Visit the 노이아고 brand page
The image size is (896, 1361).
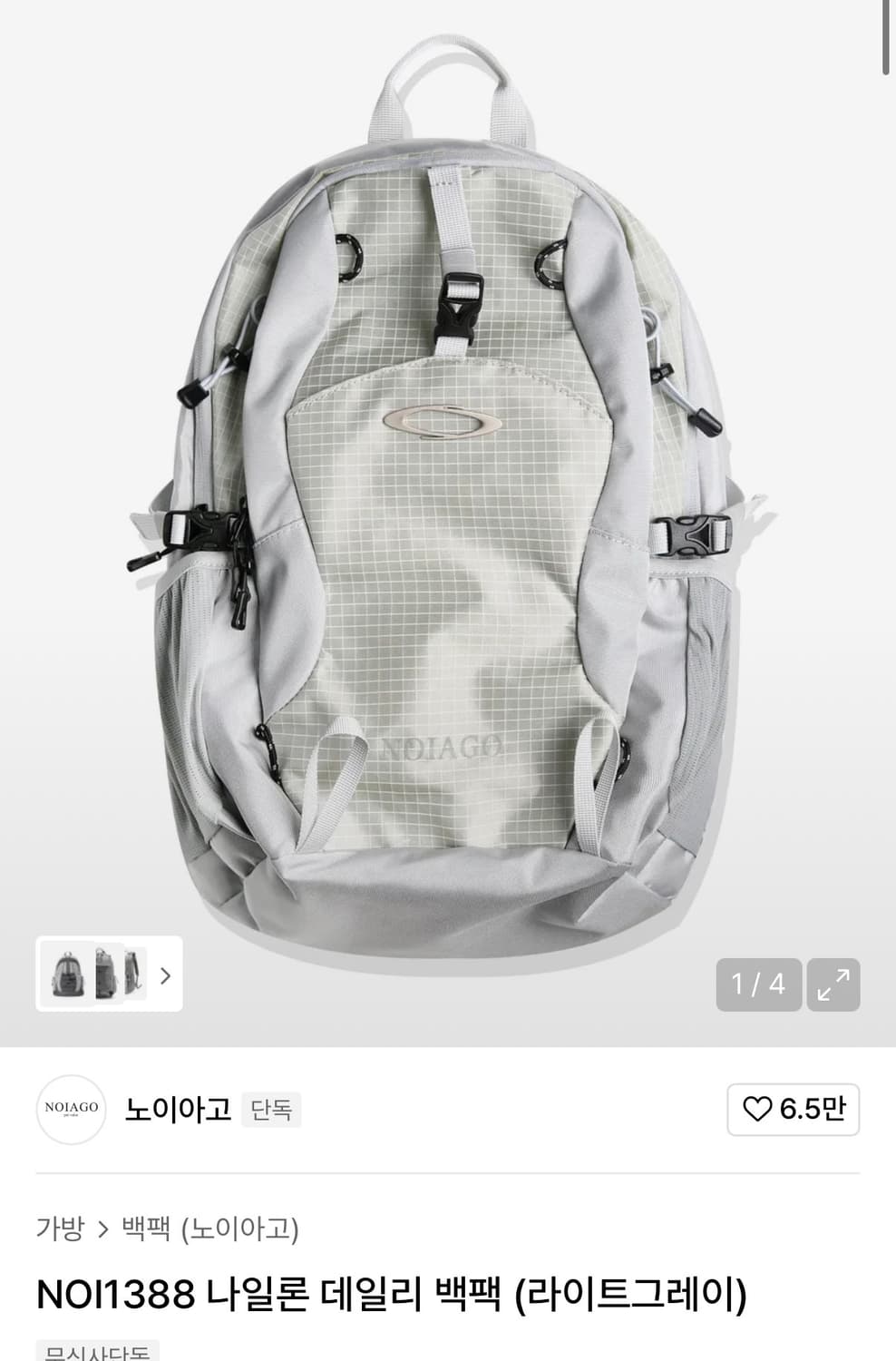coord(178,1109)
